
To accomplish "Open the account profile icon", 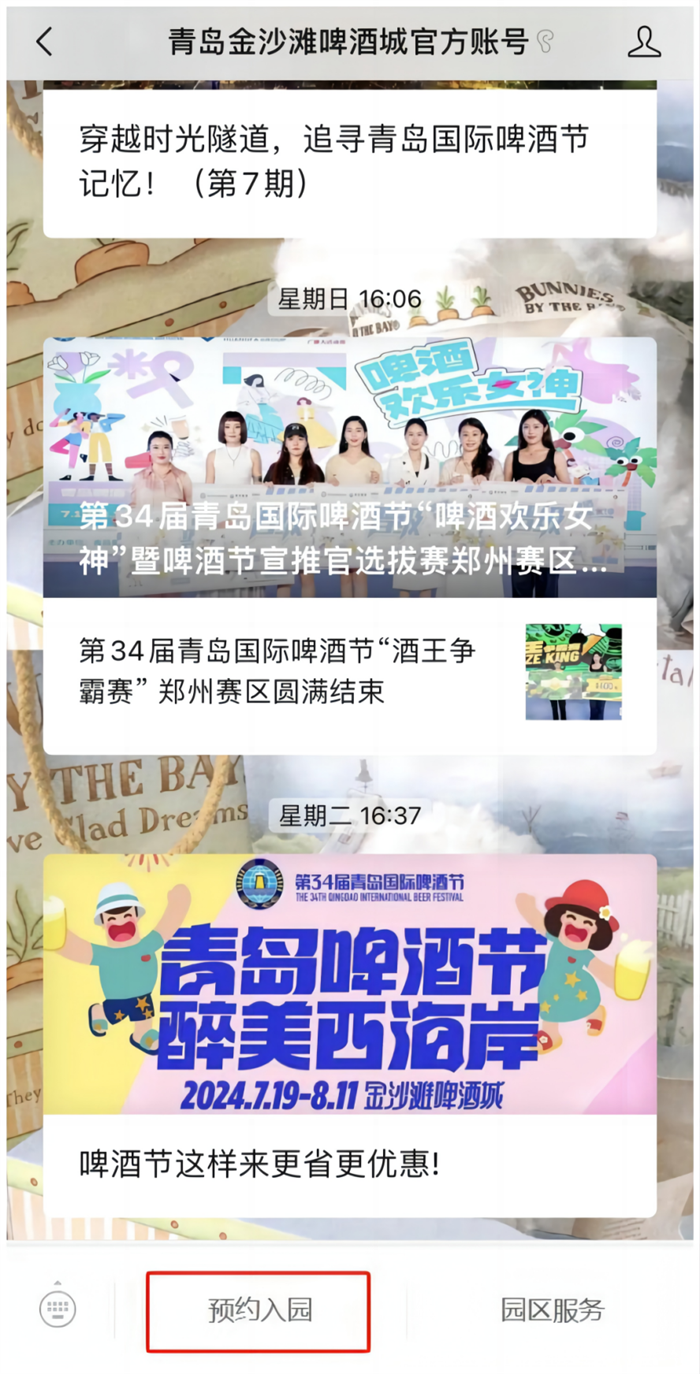I will (x=645, y=41).
